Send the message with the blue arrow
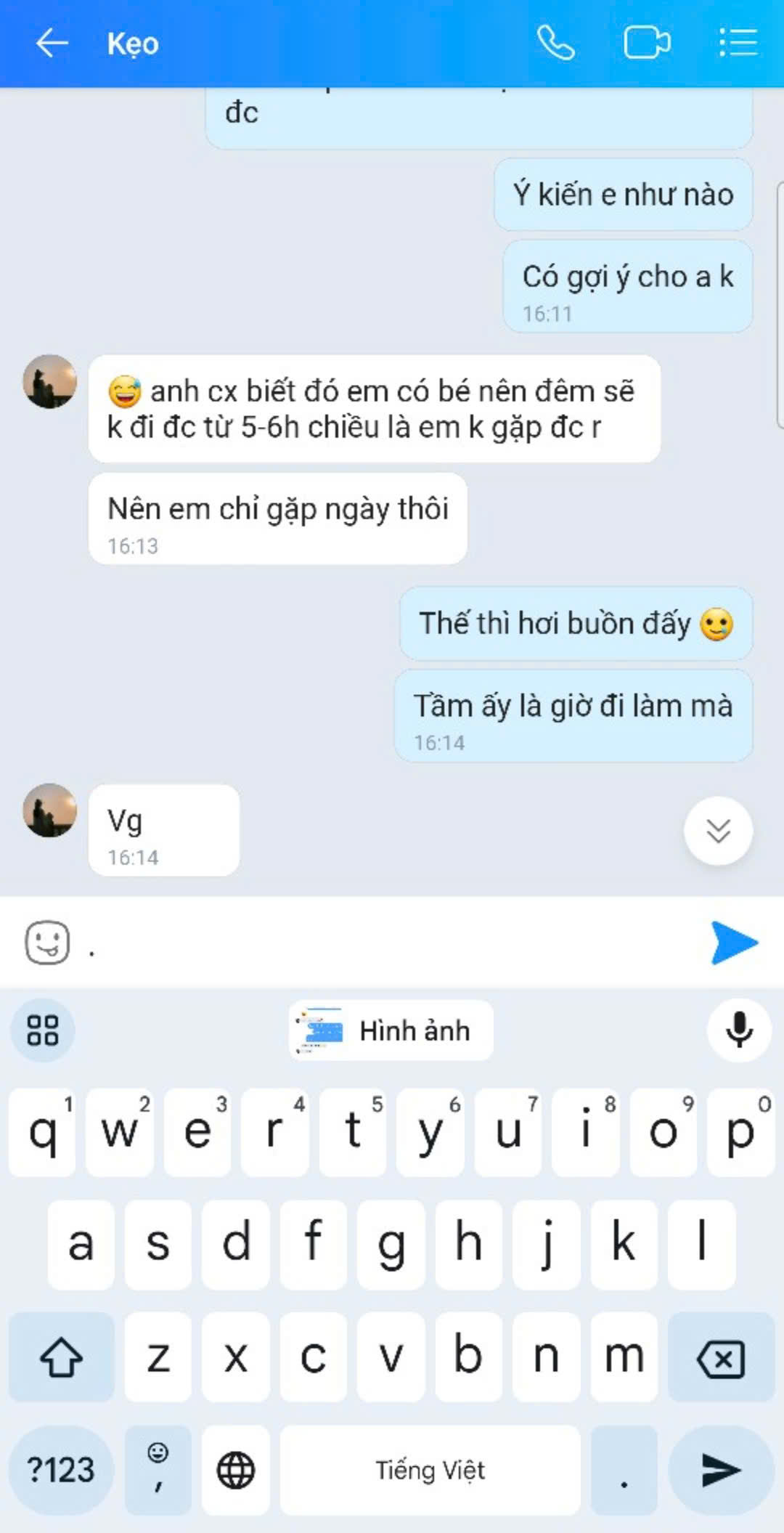Screen dimensions: 784x1533 click(x=734, y=943)
